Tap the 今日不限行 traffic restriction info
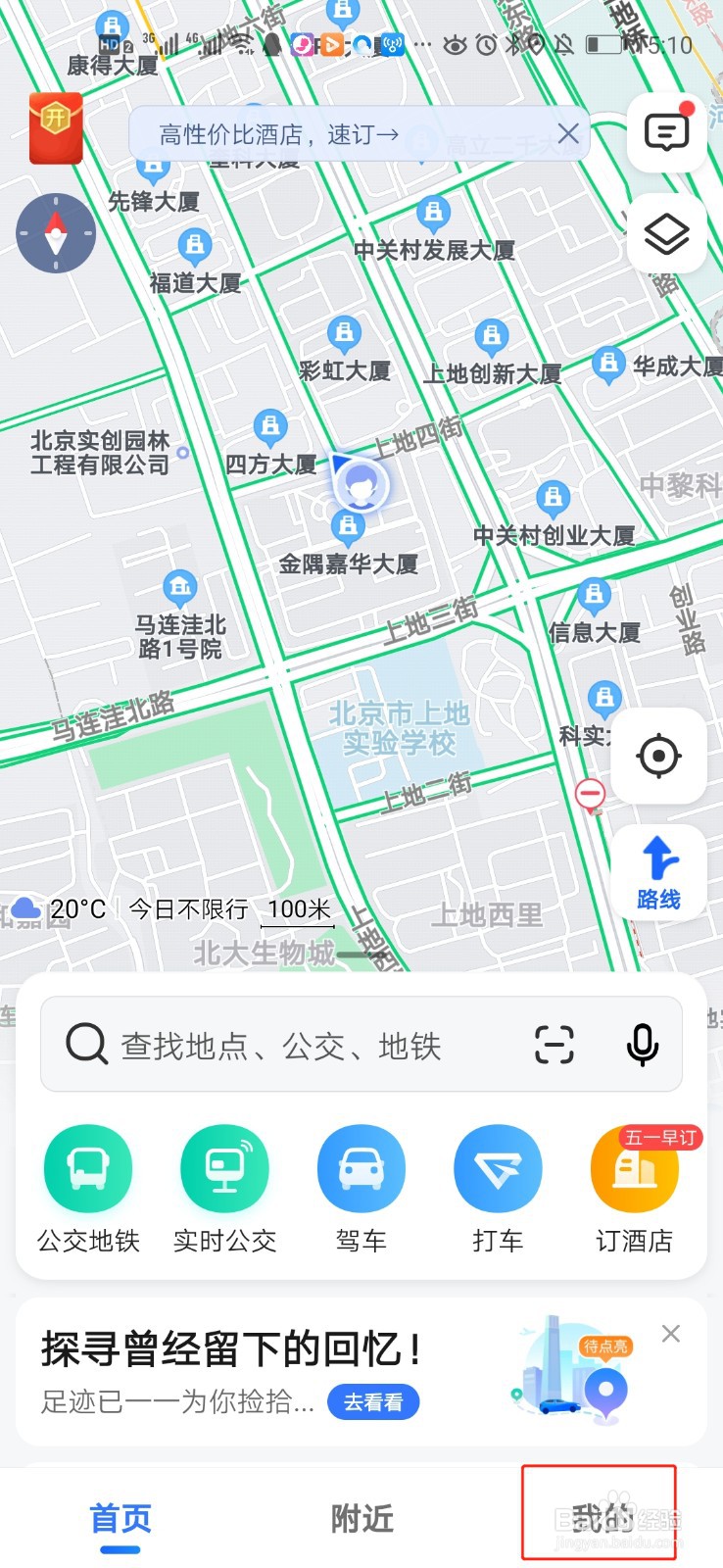The height and width of the screenshot is (1568, 723). coord(187,909)
